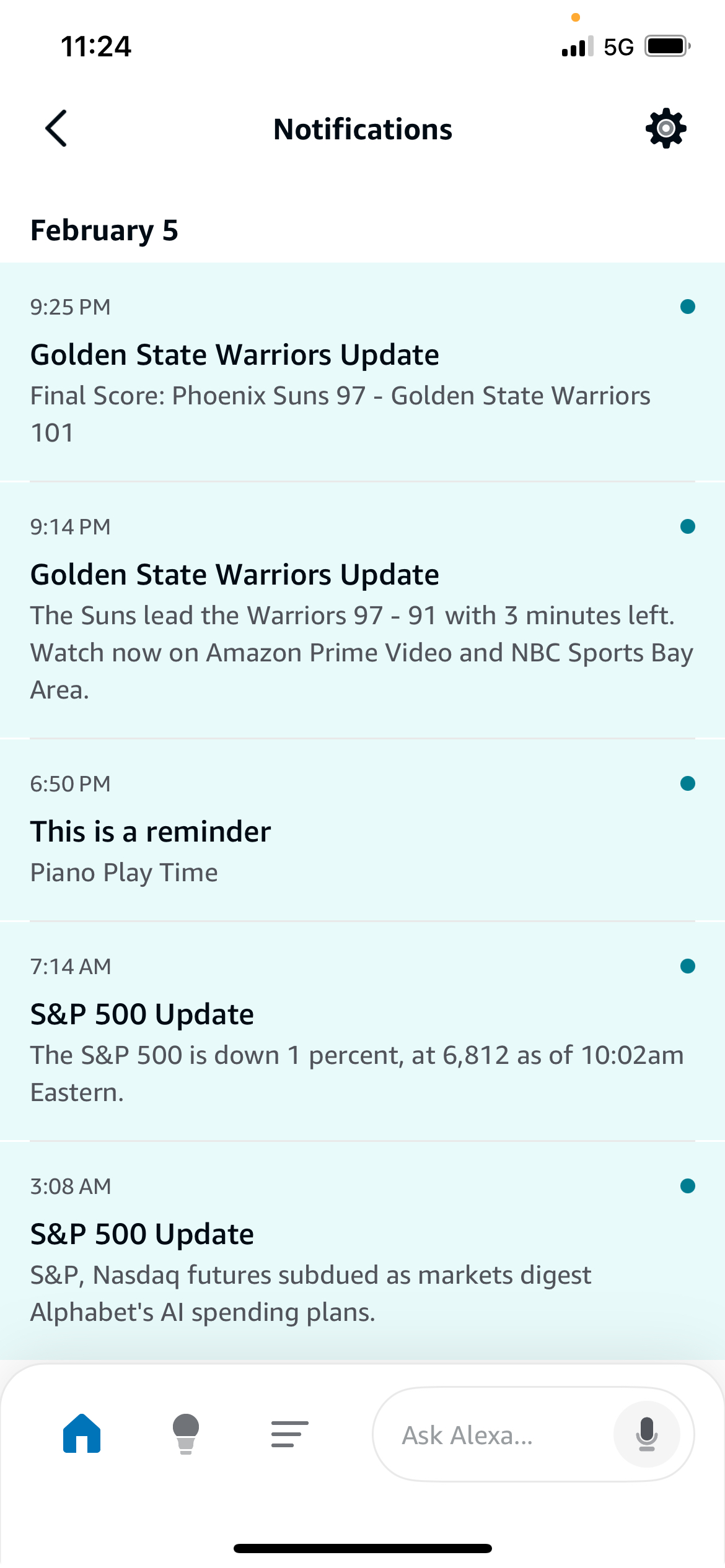Select the Home icon in bottom navigation
Screen dimensions: 725x1568
pos(81,1434)
